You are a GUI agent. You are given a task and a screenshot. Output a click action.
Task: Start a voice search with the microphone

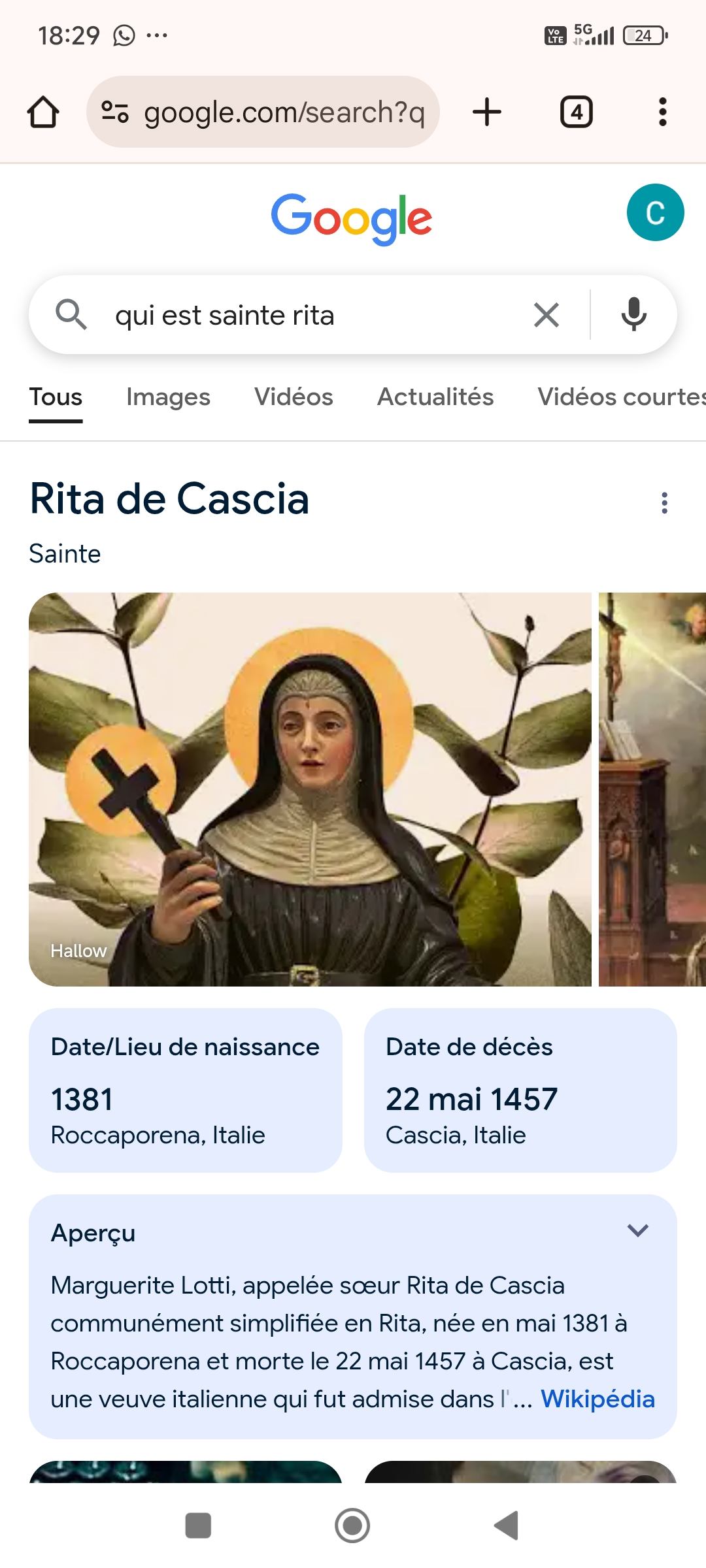(633, 315)
